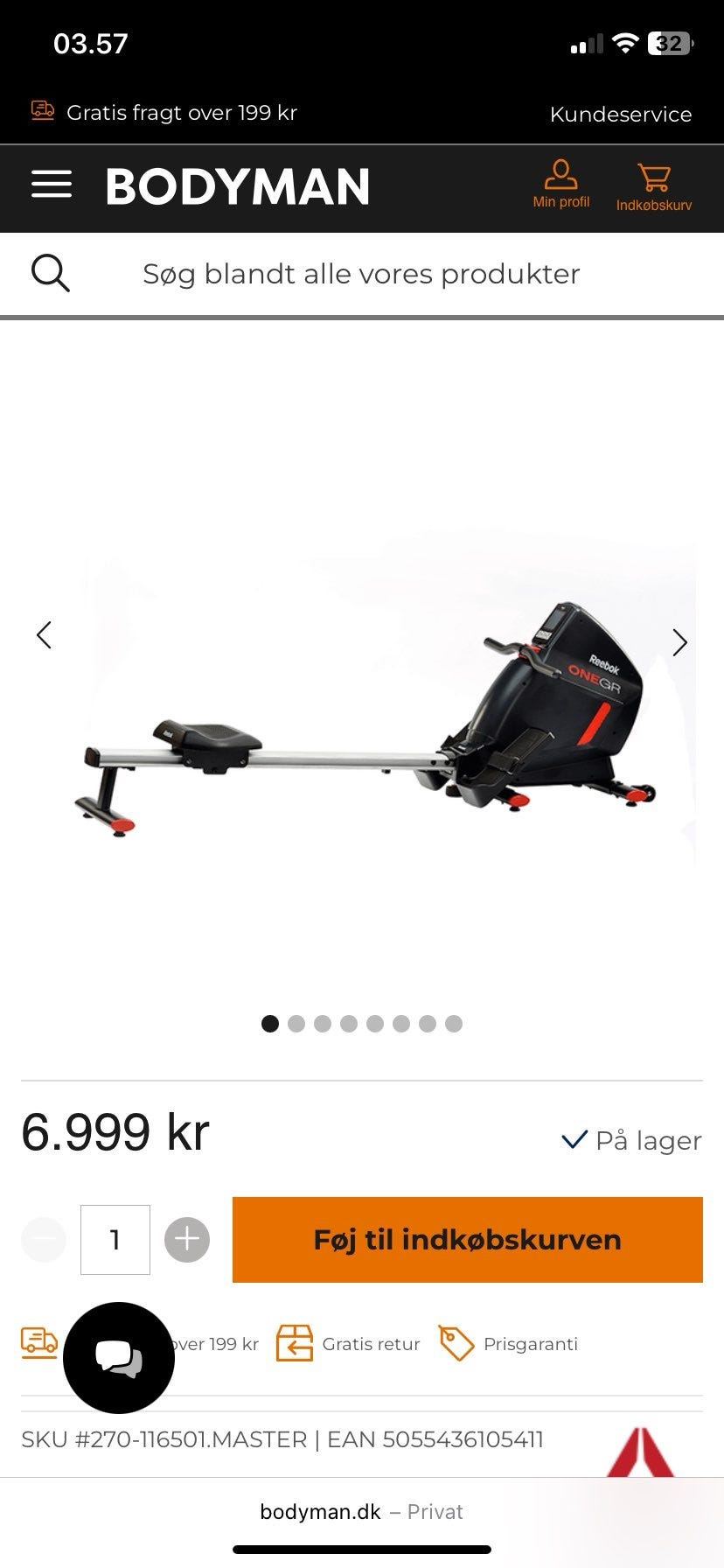
Task: Show the previous product image
Action: 44,635
